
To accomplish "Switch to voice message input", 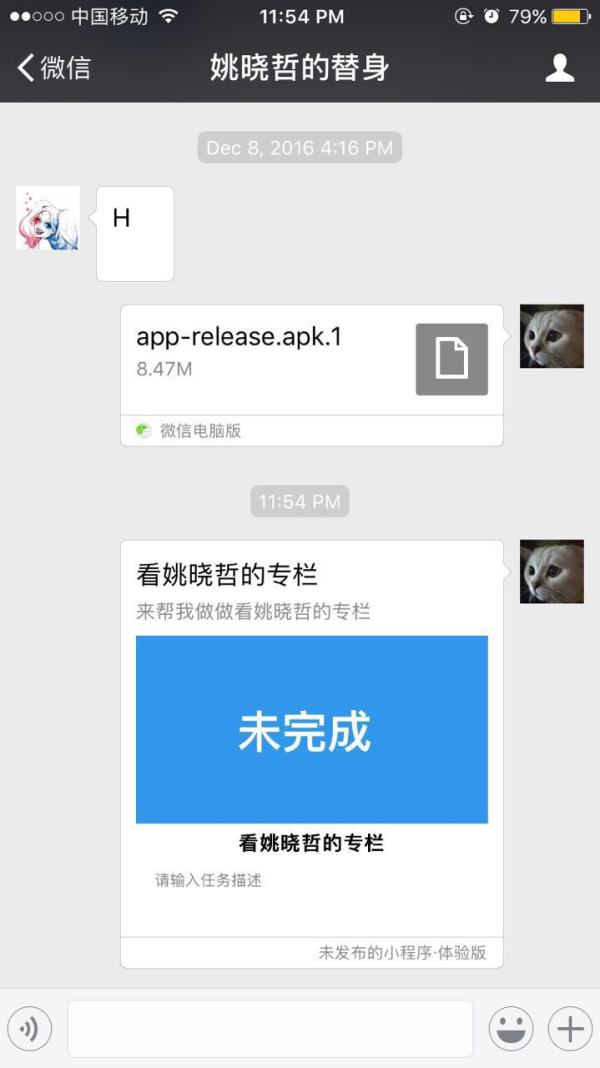I will pos(29,1029).
